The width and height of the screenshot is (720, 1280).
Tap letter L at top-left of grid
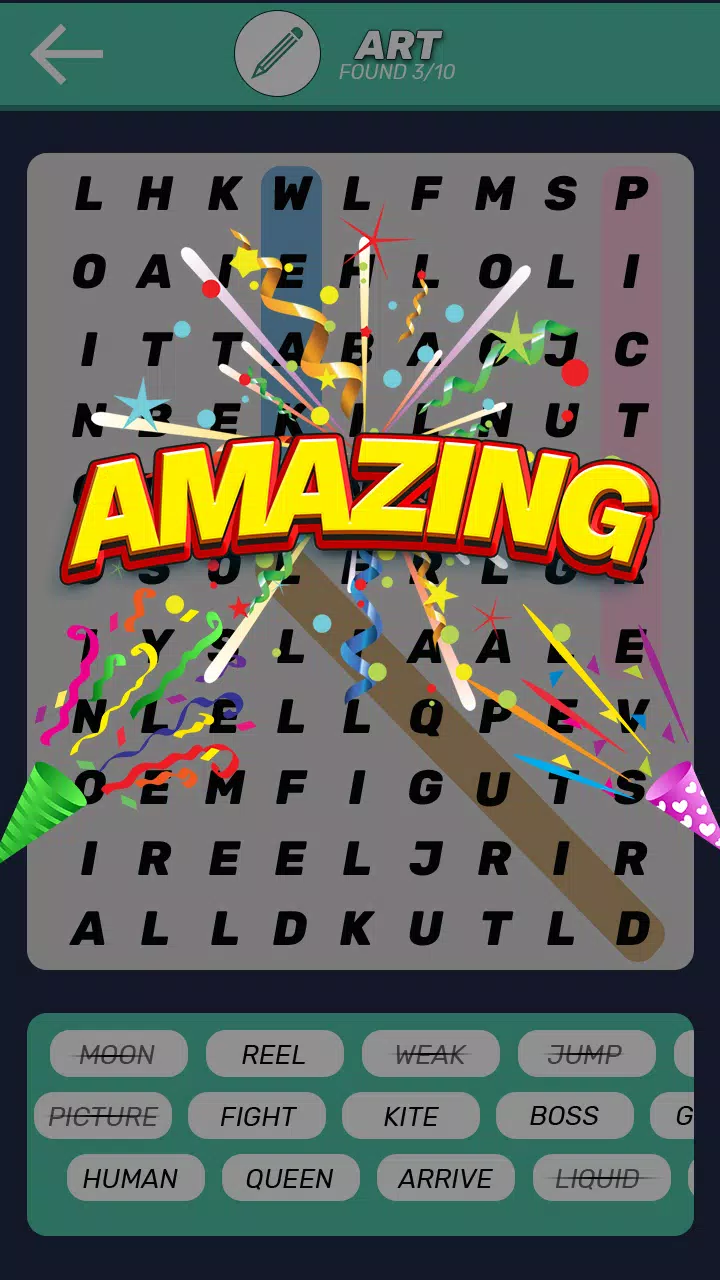pyautogui.click(x=88, y=193)
